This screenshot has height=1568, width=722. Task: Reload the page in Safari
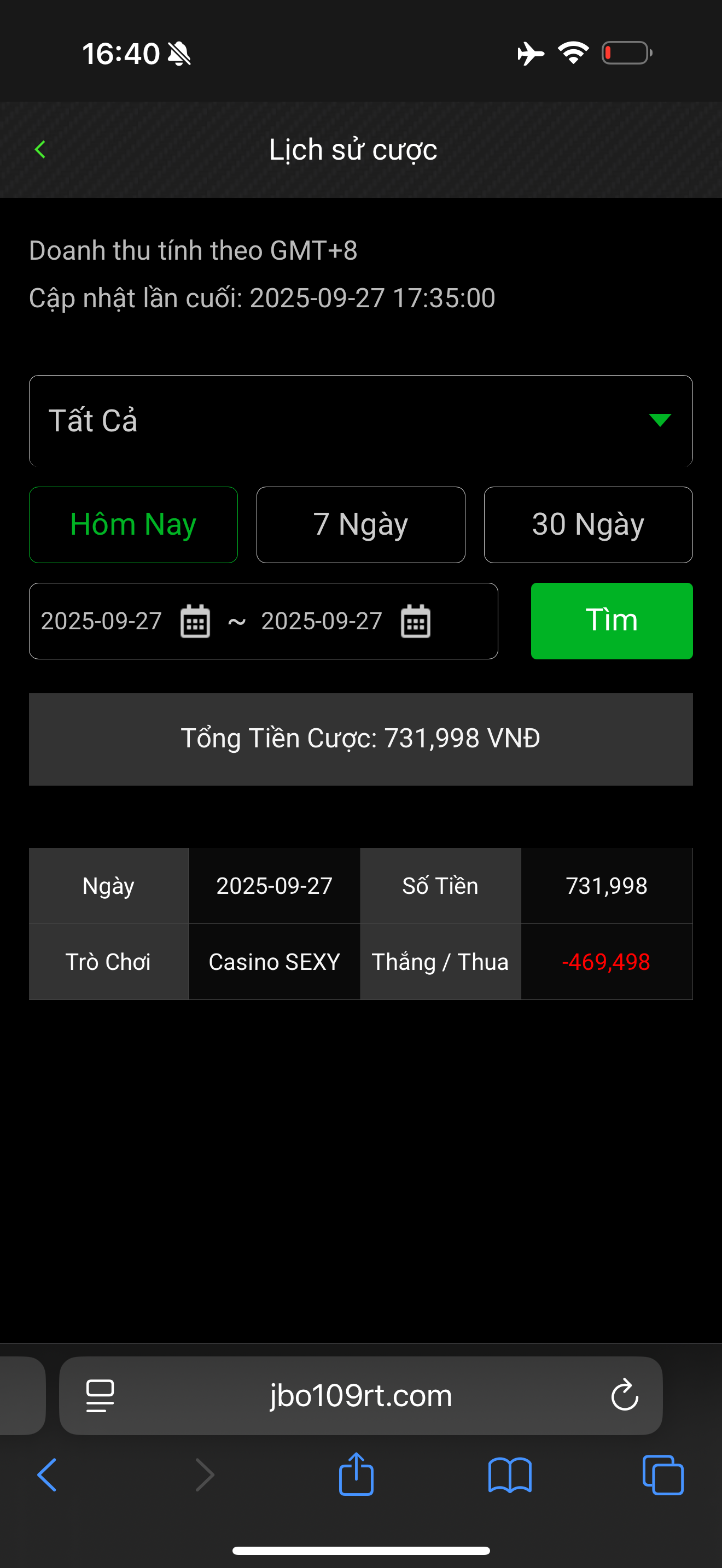tap(625, 1395)
